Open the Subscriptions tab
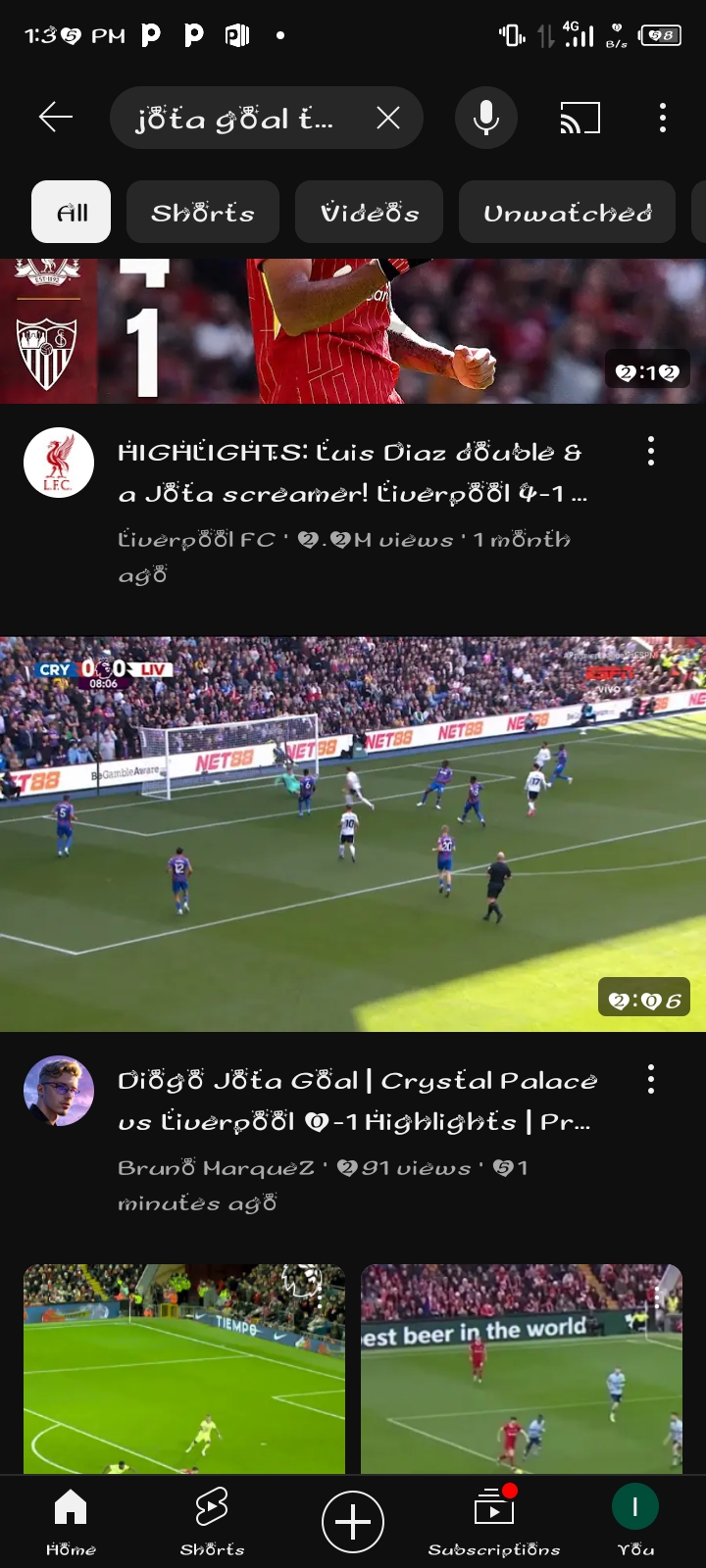Image resolution: width=706 pixels, height=1568 pixels. point(494,1520)
